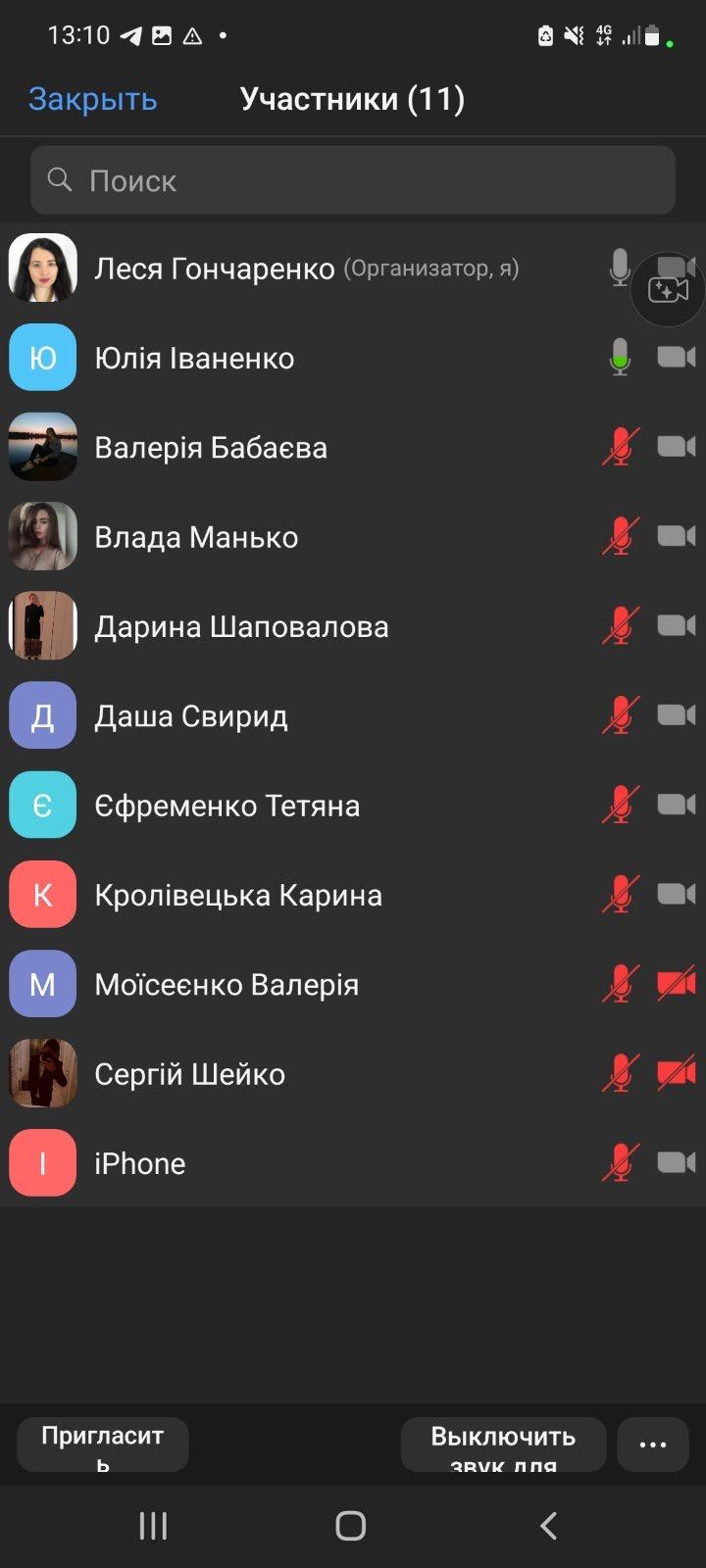Mute everyone with Выключить звук для

click(x=503, y=1445)
